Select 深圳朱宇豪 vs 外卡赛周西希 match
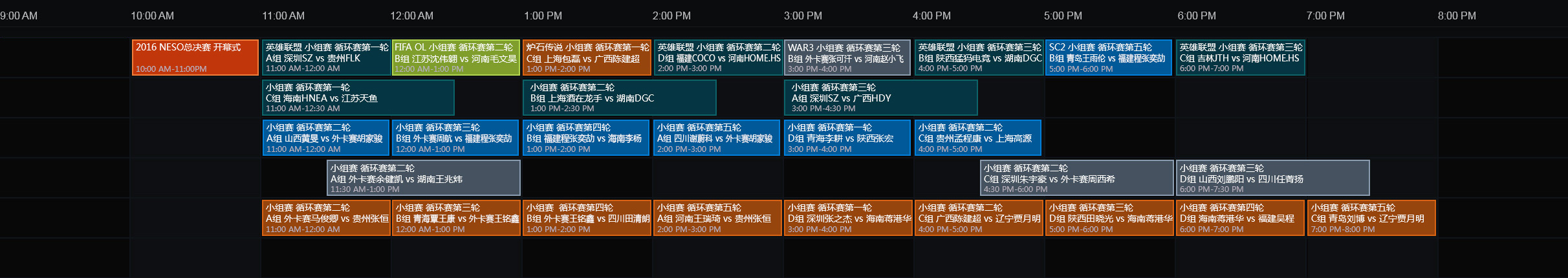 click(1077, 178)
